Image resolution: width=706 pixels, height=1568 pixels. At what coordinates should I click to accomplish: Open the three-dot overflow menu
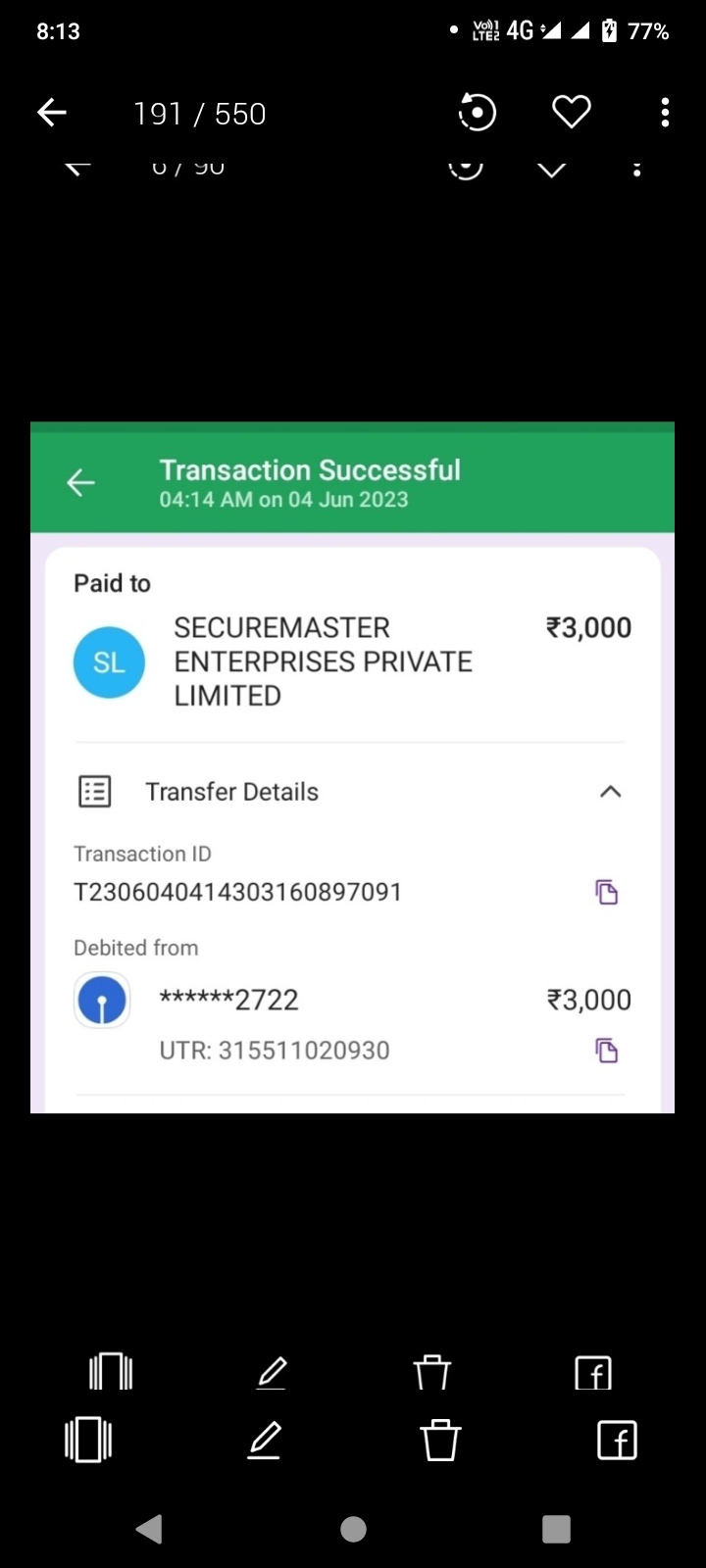(665, 114)
